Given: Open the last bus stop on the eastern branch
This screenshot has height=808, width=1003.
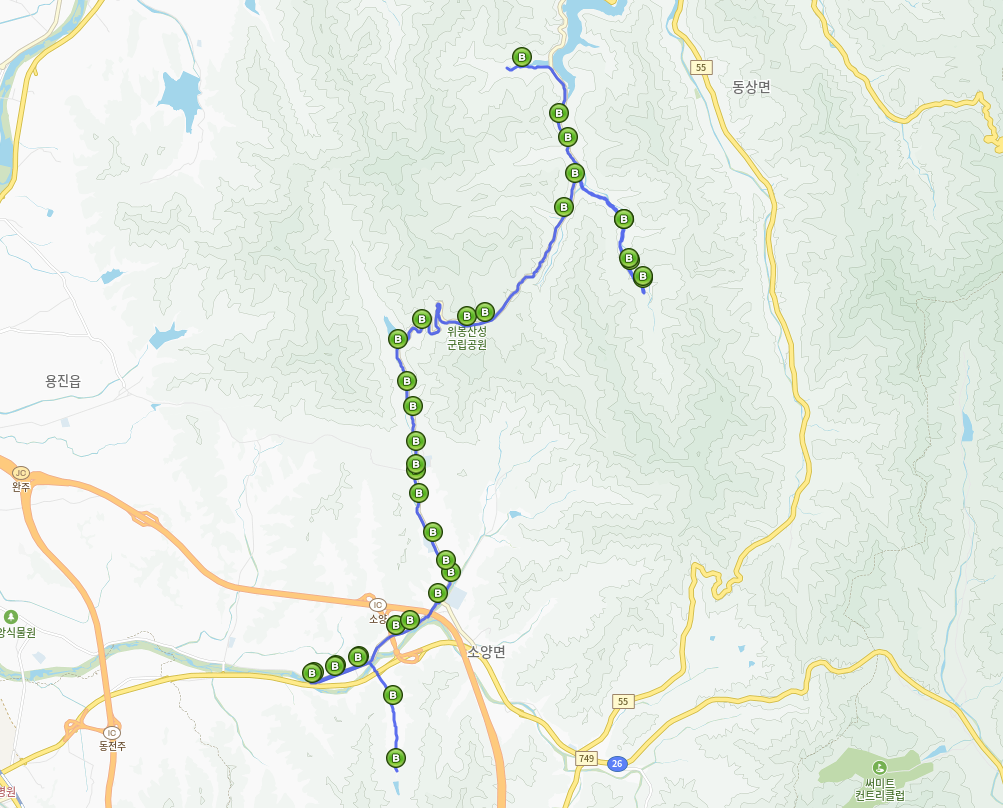Looking at the screenshot, I should pyautogui.click(x=643, y=276).
